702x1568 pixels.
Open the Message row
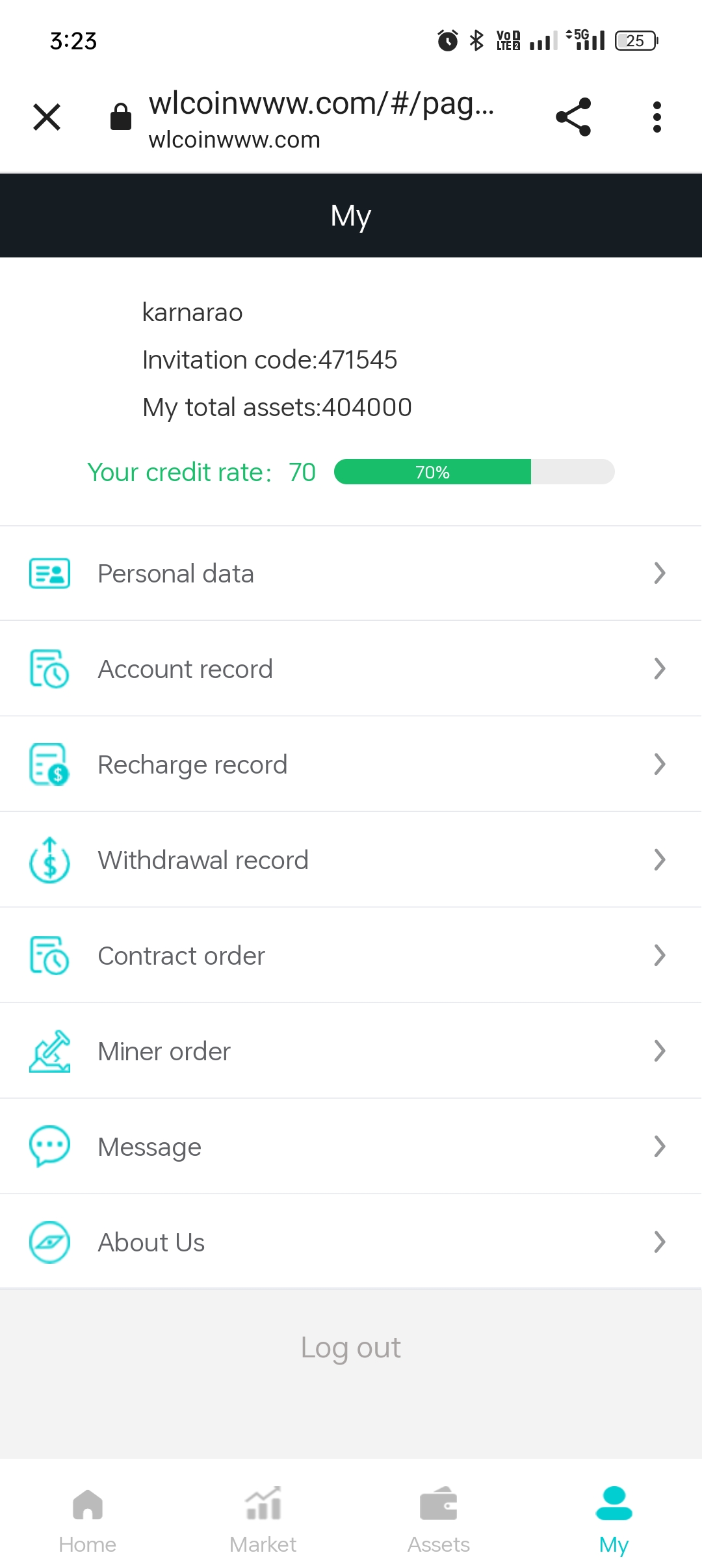click(x=351, y=1147)
